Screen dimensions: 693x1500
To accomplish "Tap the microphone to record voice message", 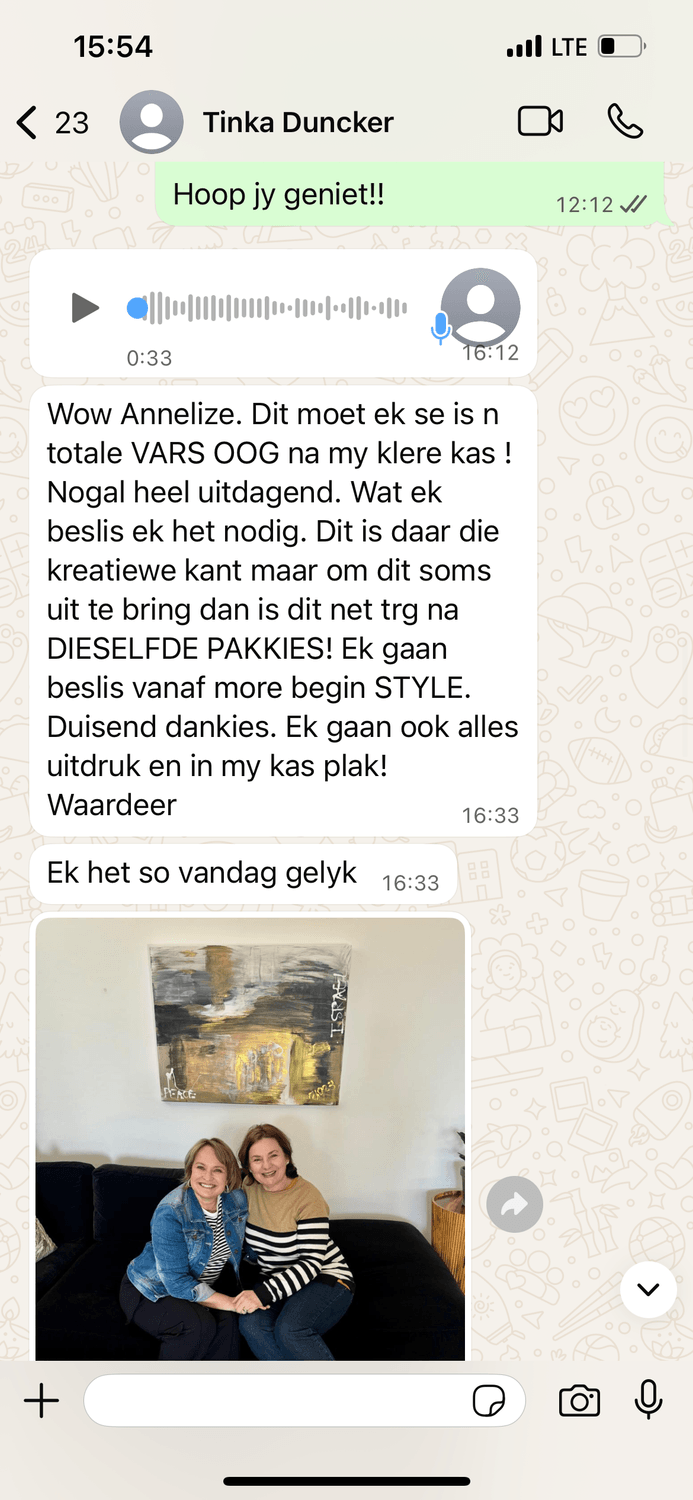I will point(648,1400).
